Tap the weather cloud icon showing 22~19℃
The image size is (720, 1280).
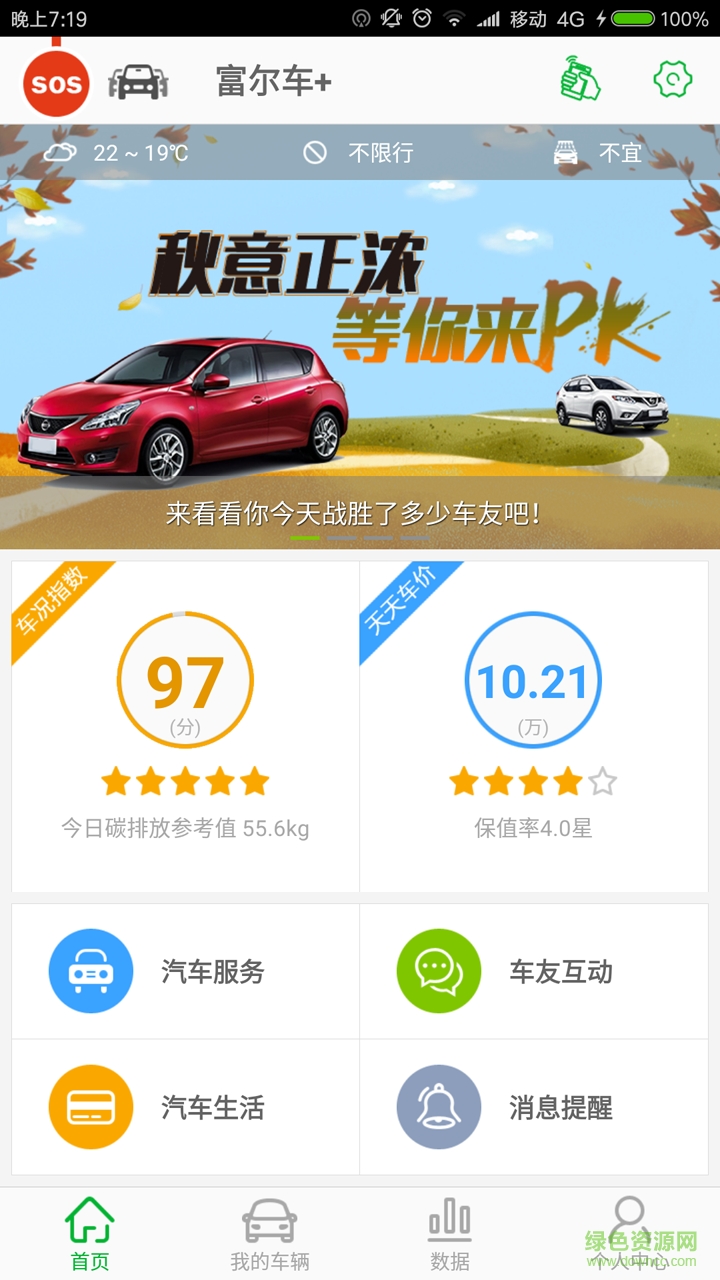(62, 153)
